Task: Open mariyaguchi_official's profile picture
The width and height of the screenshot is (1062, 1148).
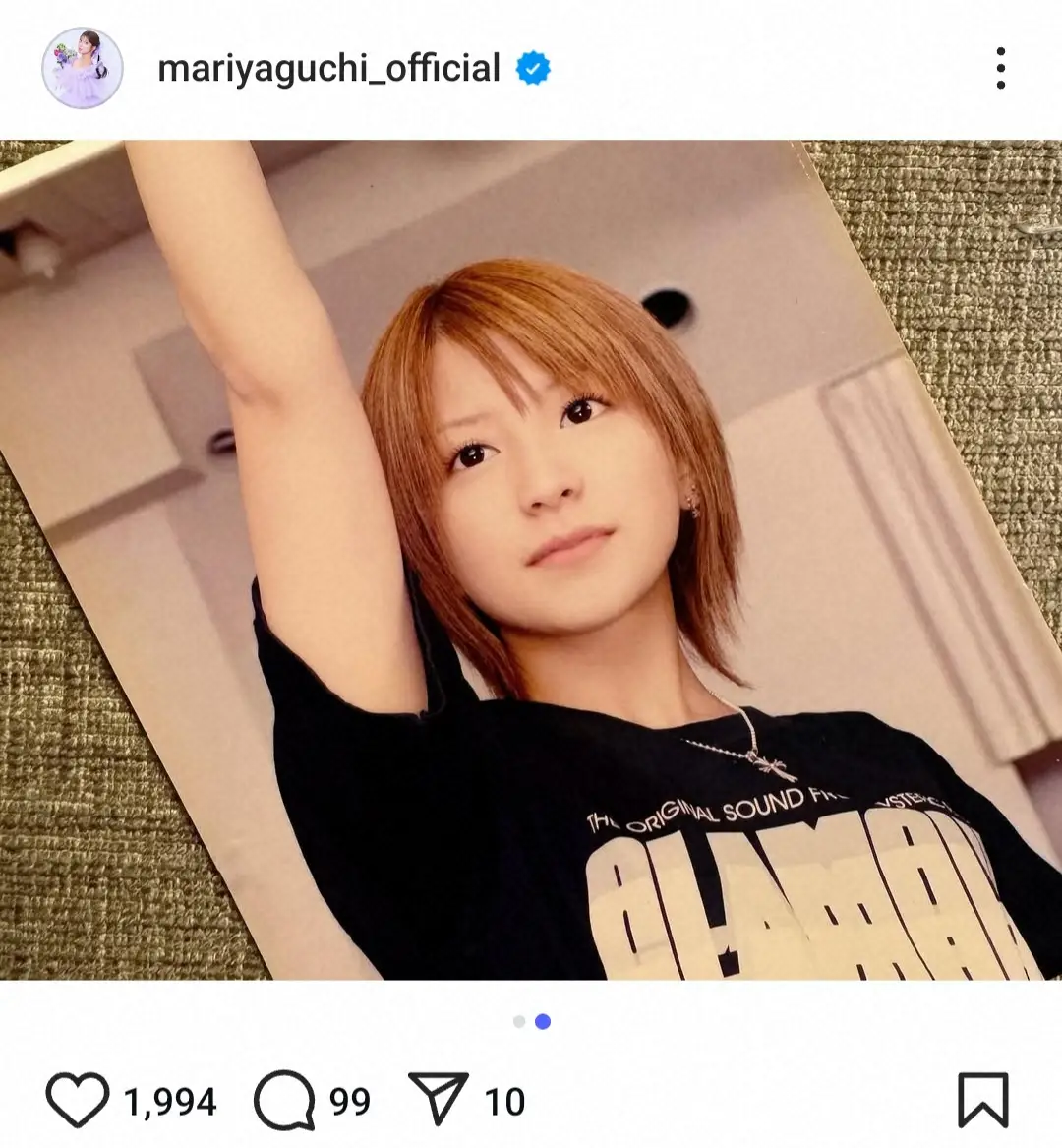Action: pos(80,68)
